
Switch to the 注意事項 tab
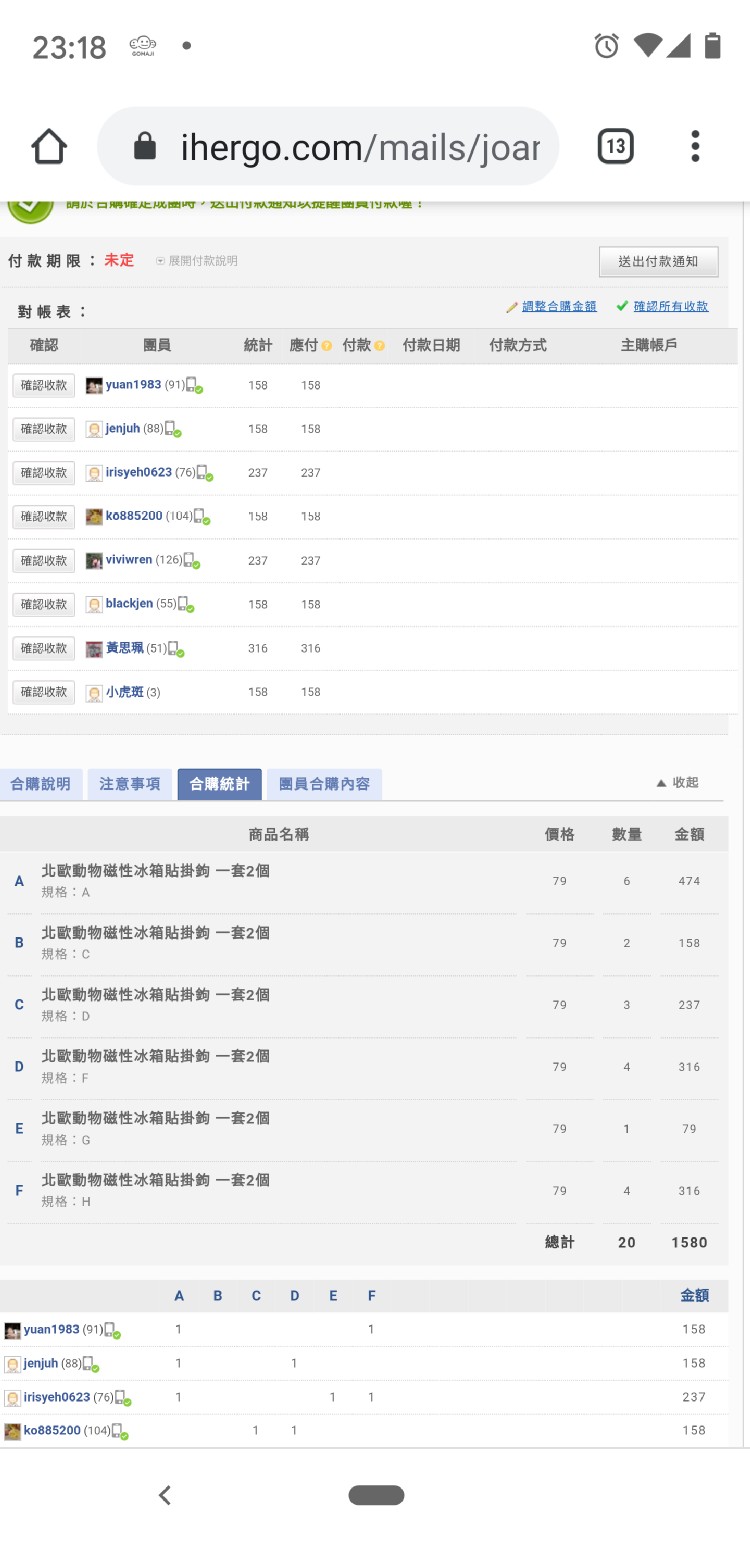[x=130, y=784]
